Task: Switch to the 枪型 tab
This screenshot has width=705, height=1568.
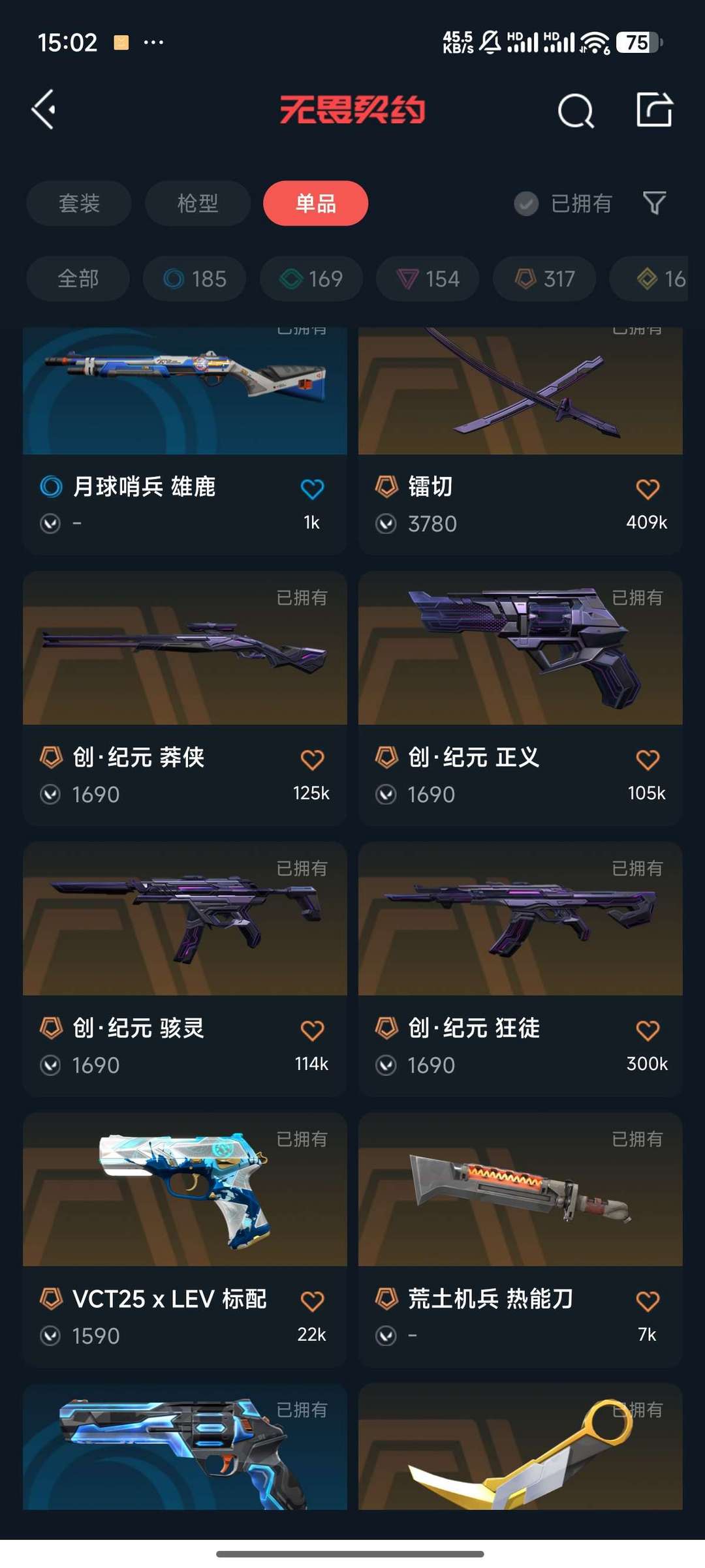Action: point(198,203)
